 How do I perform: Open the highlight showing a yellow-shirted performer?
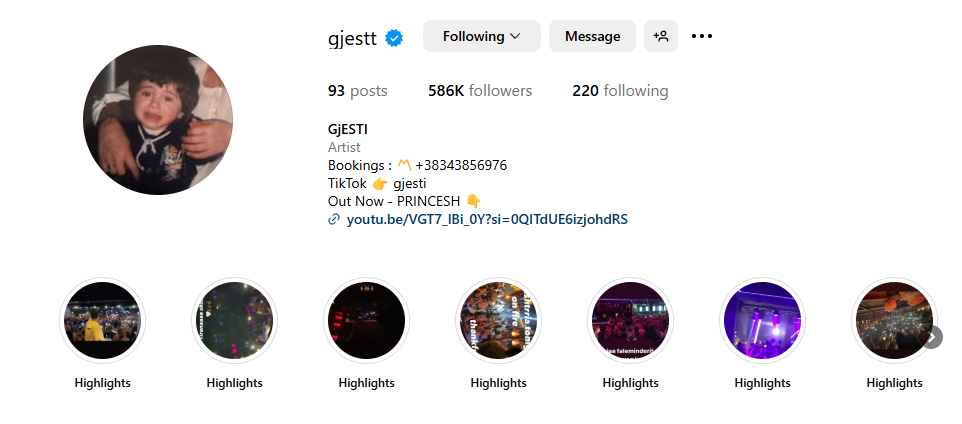tap(102, 320)
